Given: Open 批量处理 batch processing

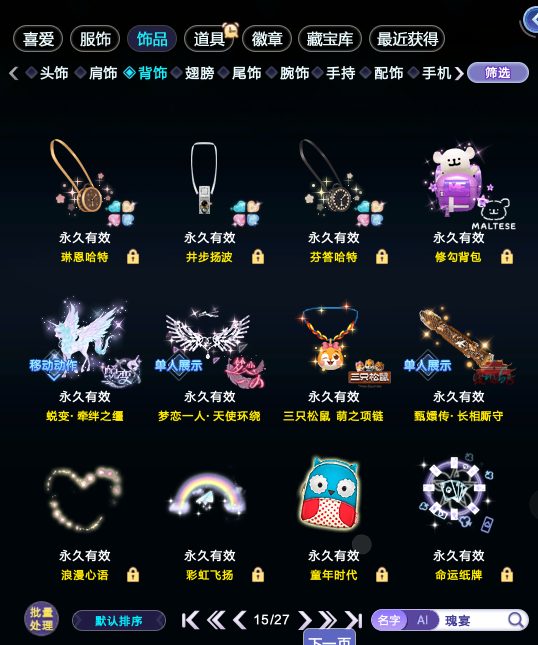Looking at the screenshot, I should point(41,619).
